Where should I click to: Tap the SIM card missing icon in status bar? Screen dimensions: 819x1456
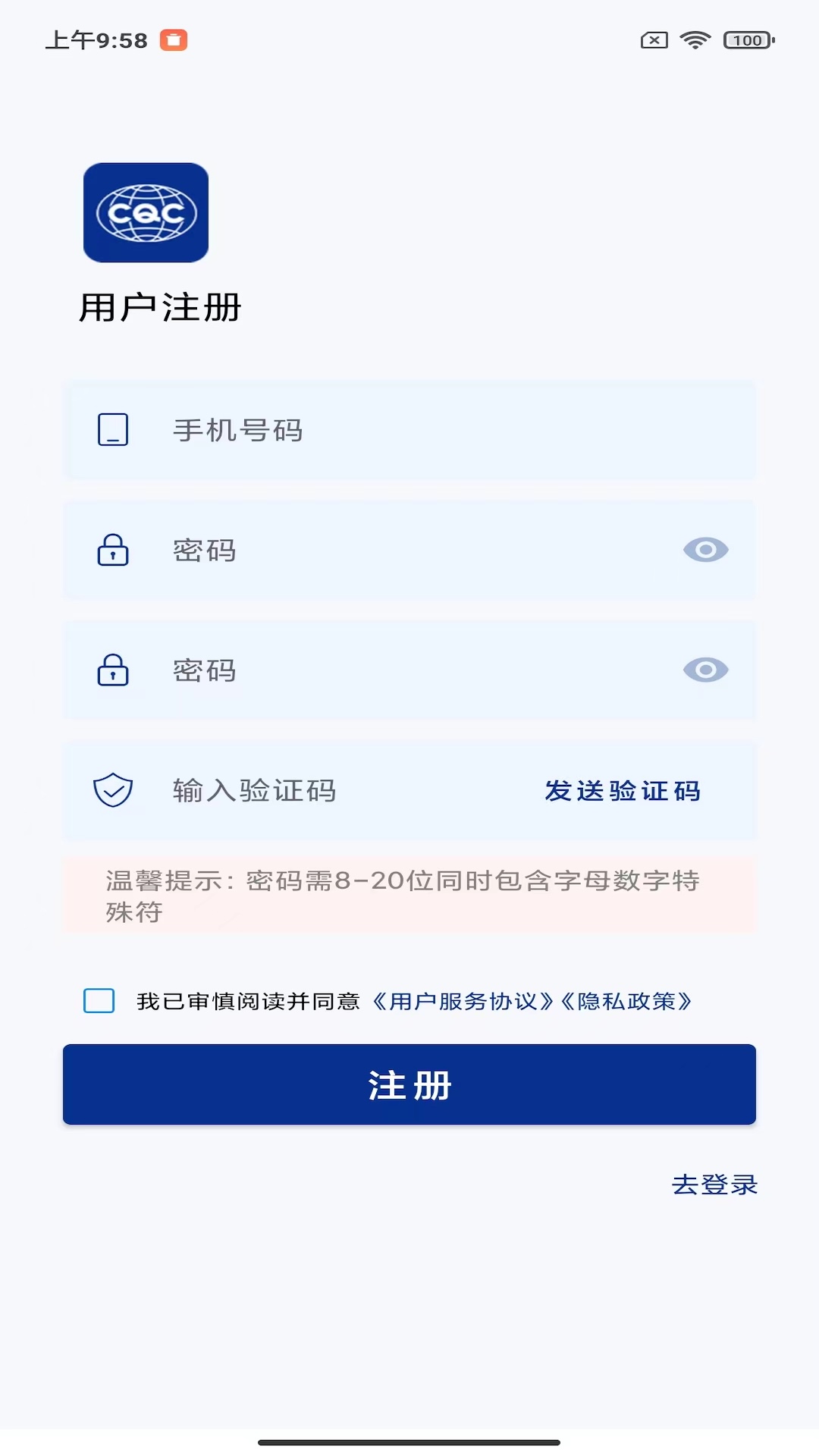tap(653, 39)
